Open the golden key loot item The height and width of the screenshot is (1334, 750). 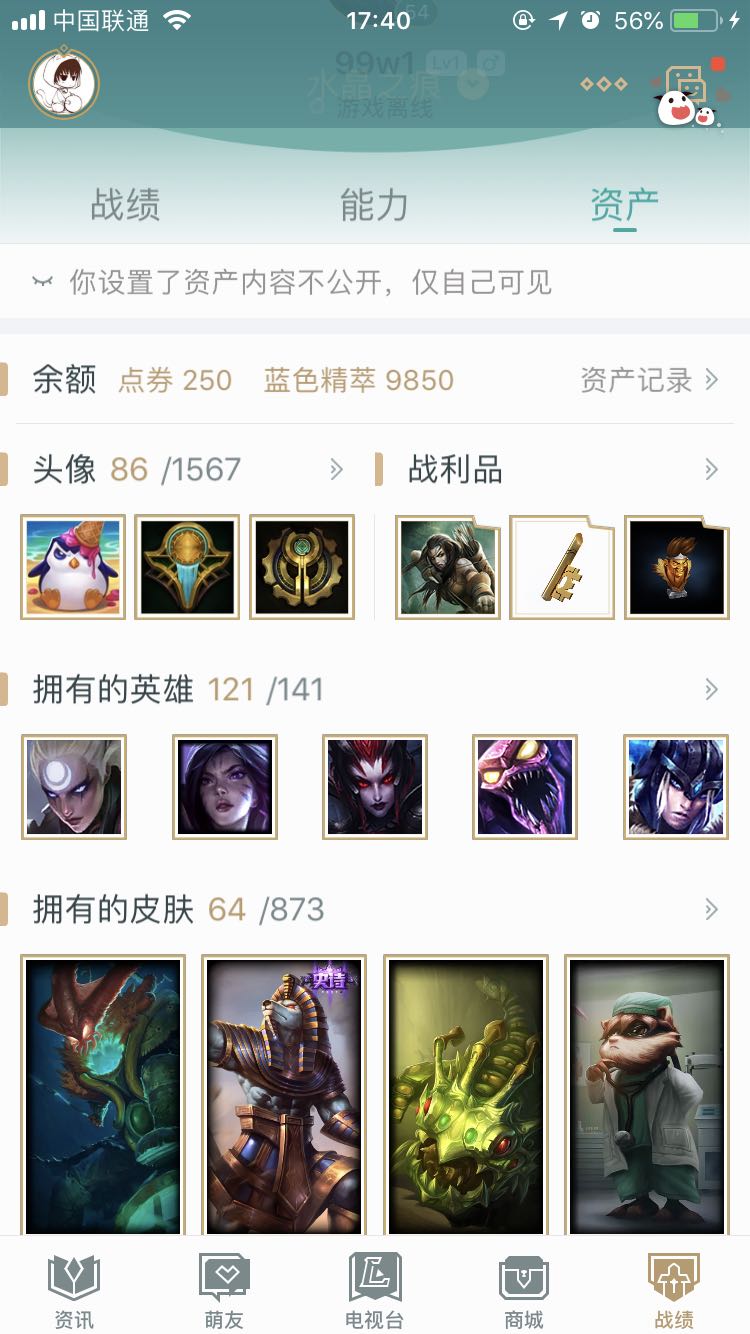[562, 567]
